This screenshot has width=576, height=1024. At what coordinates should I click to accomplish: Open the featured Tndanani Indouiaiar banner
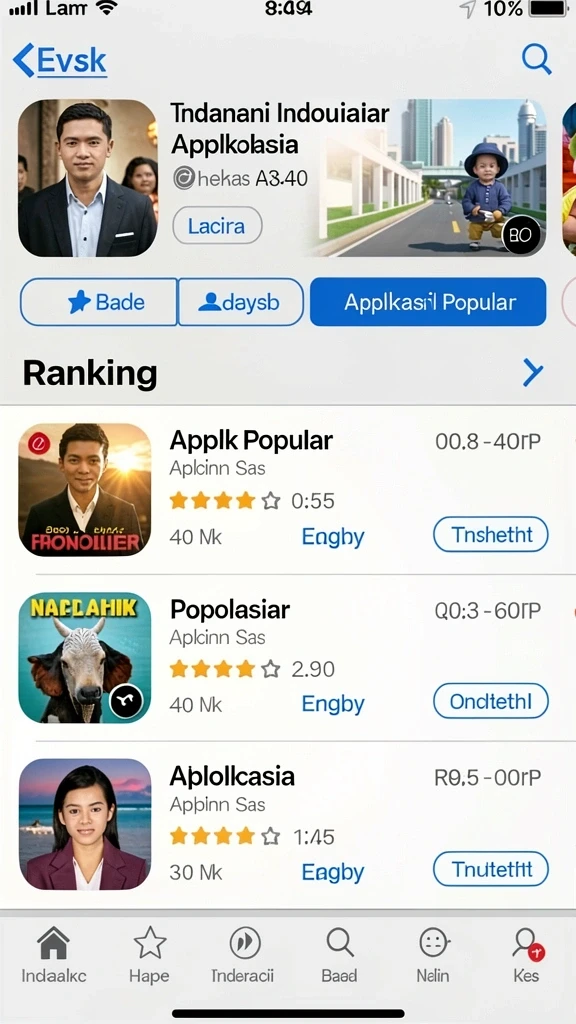coord(281,178)
